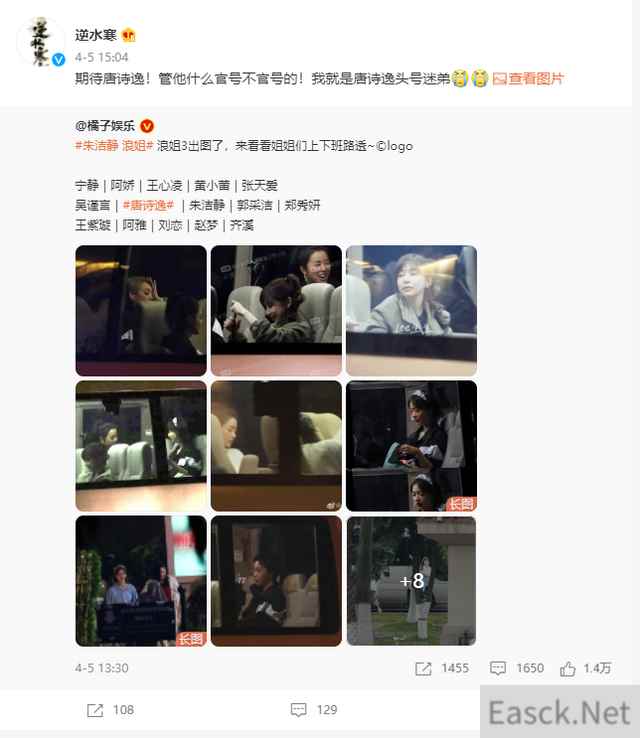Open the #朱洁静 浪姐# hashtag
Image resolution: width=640 pixels, height=738 pixels.
click(114, 146)
